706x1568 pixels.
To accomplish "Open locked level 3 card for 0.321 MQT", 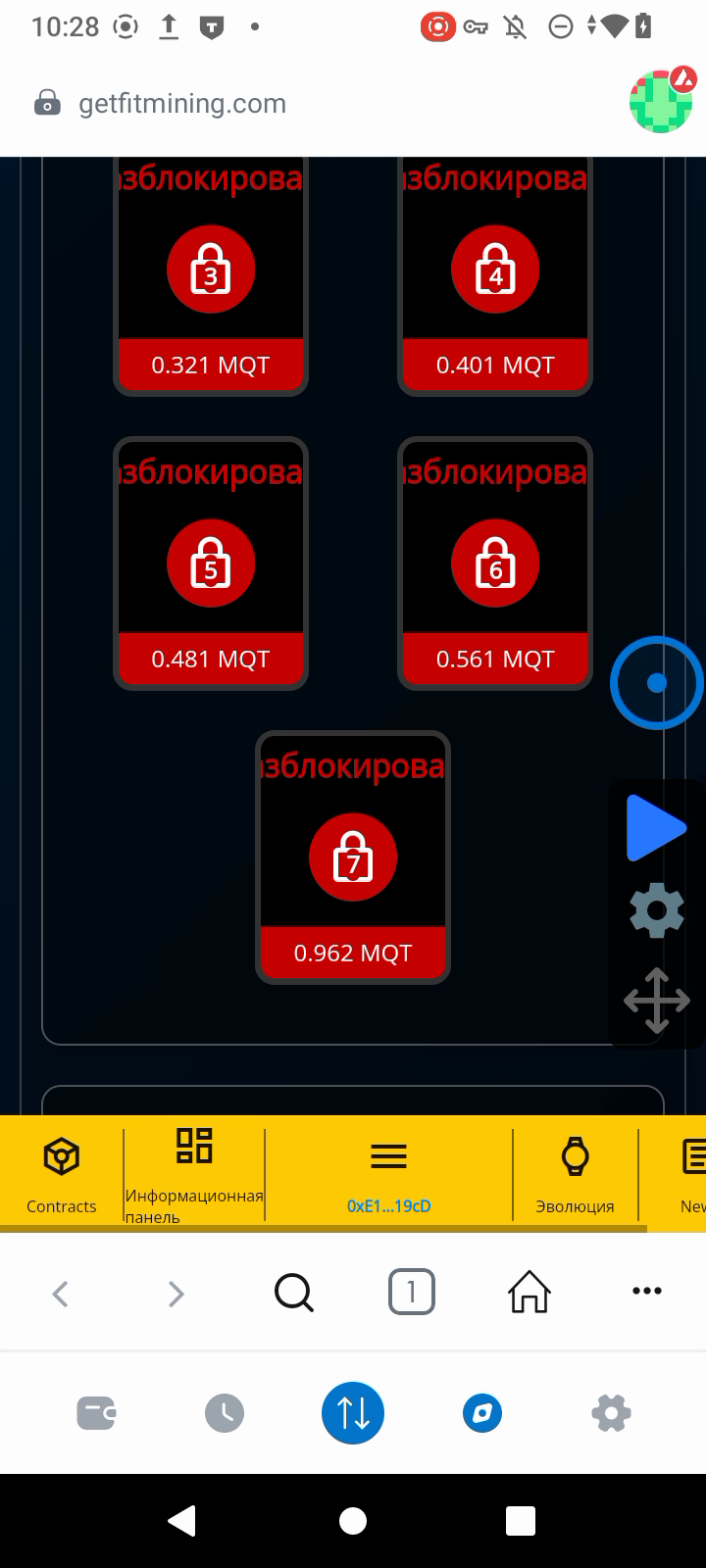I will click(211, 274).
